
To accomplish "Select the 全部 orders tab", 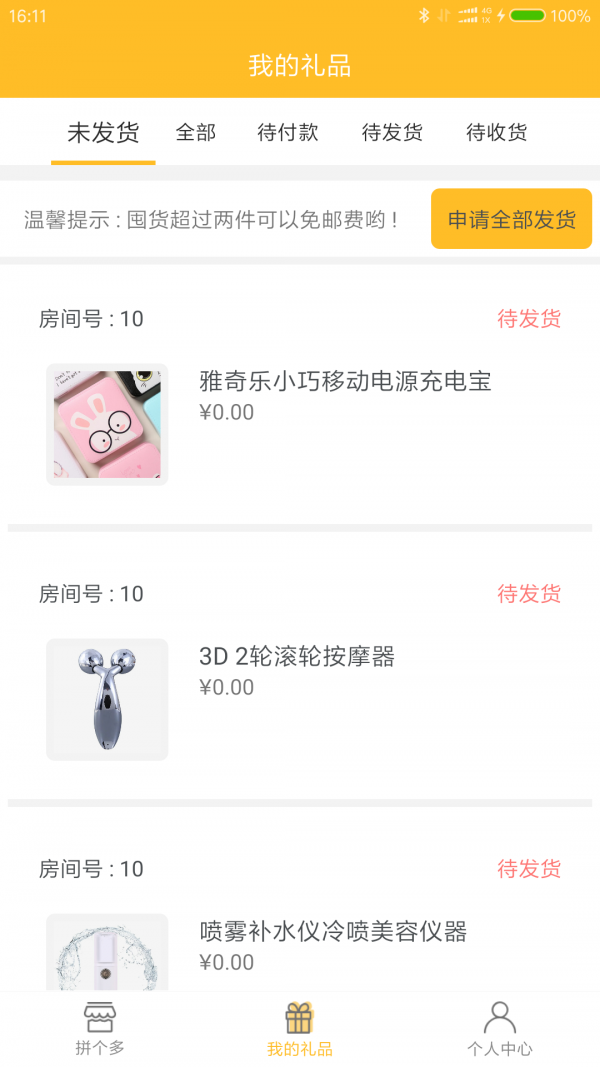I will tap(196, 132).
